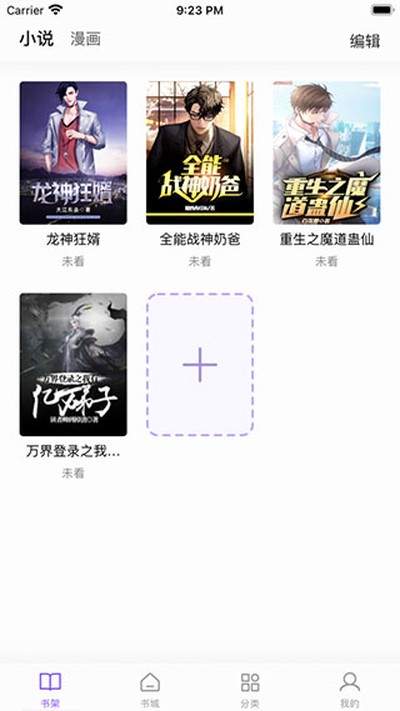Switch to the 漫画 tab

pos(85,39)
